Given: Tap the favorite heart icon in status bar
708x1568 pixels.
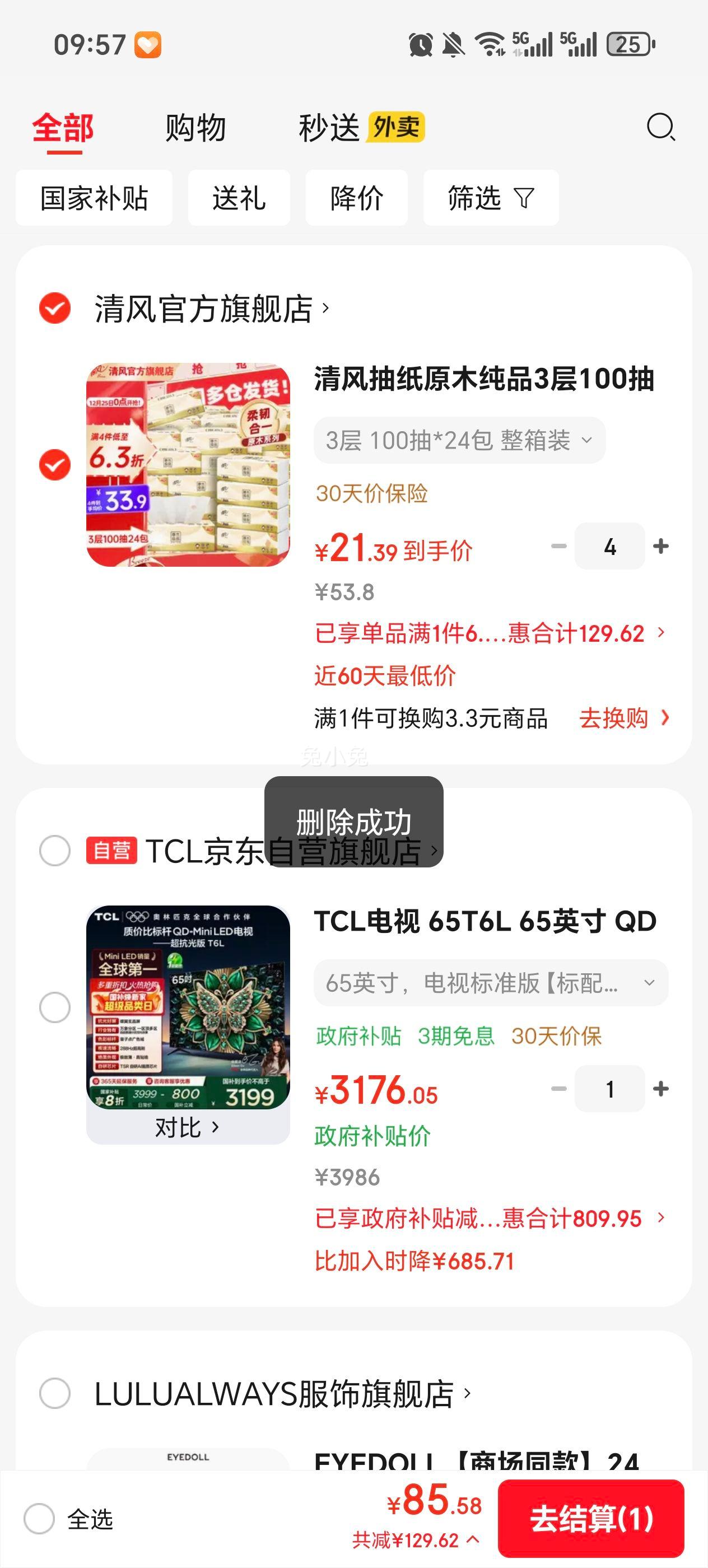Looking at the screenshot, I should coord(148,43).
